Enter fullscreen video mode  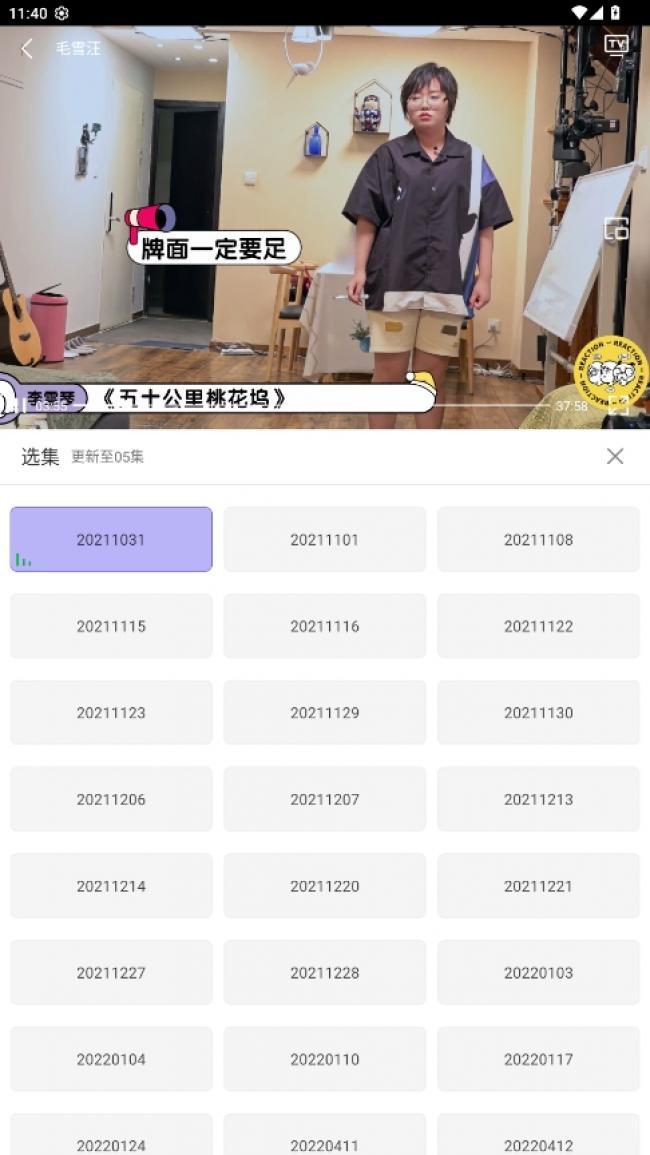(618, 405)
